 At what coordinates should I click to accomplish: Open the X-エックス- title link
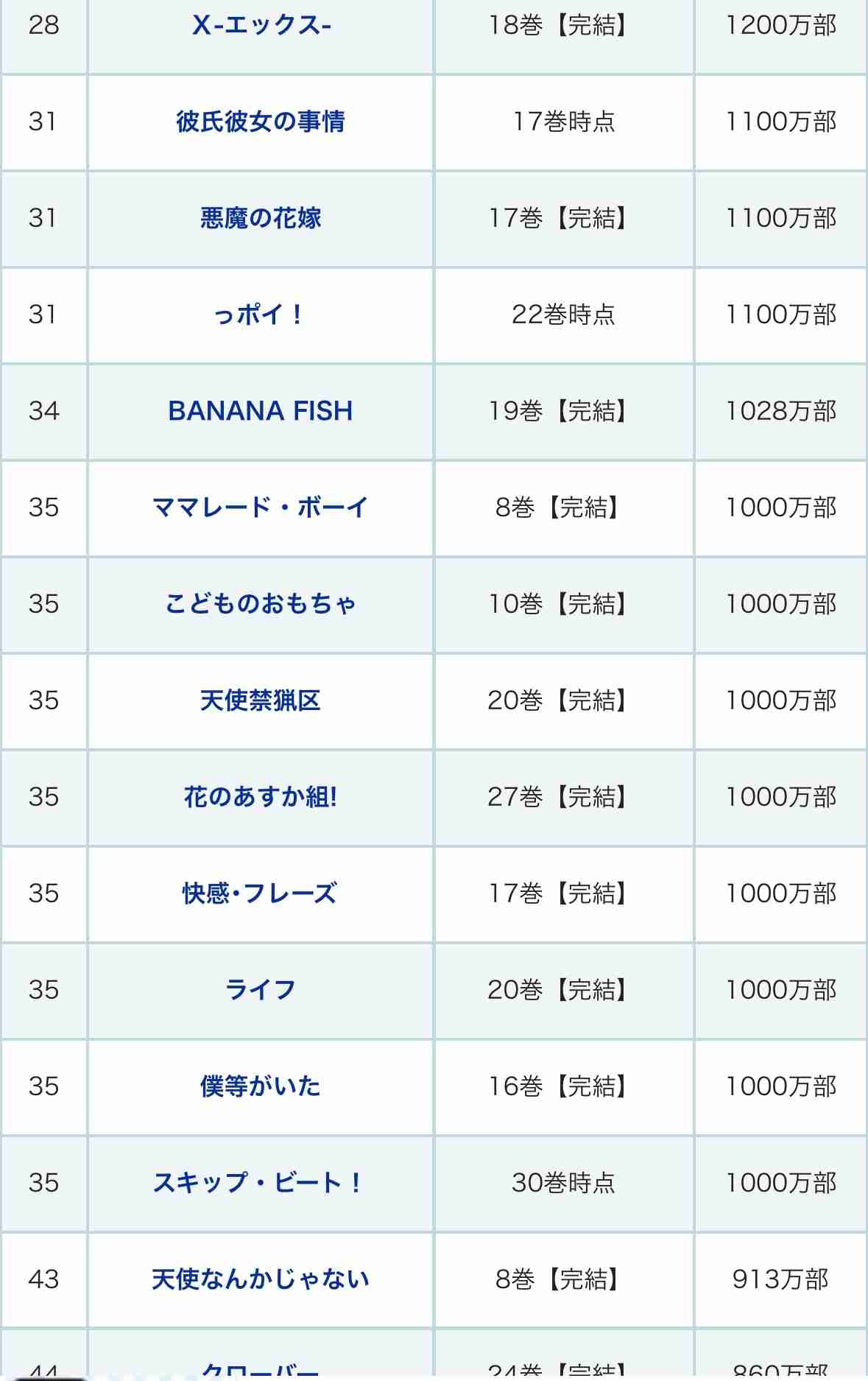[261, 26]
